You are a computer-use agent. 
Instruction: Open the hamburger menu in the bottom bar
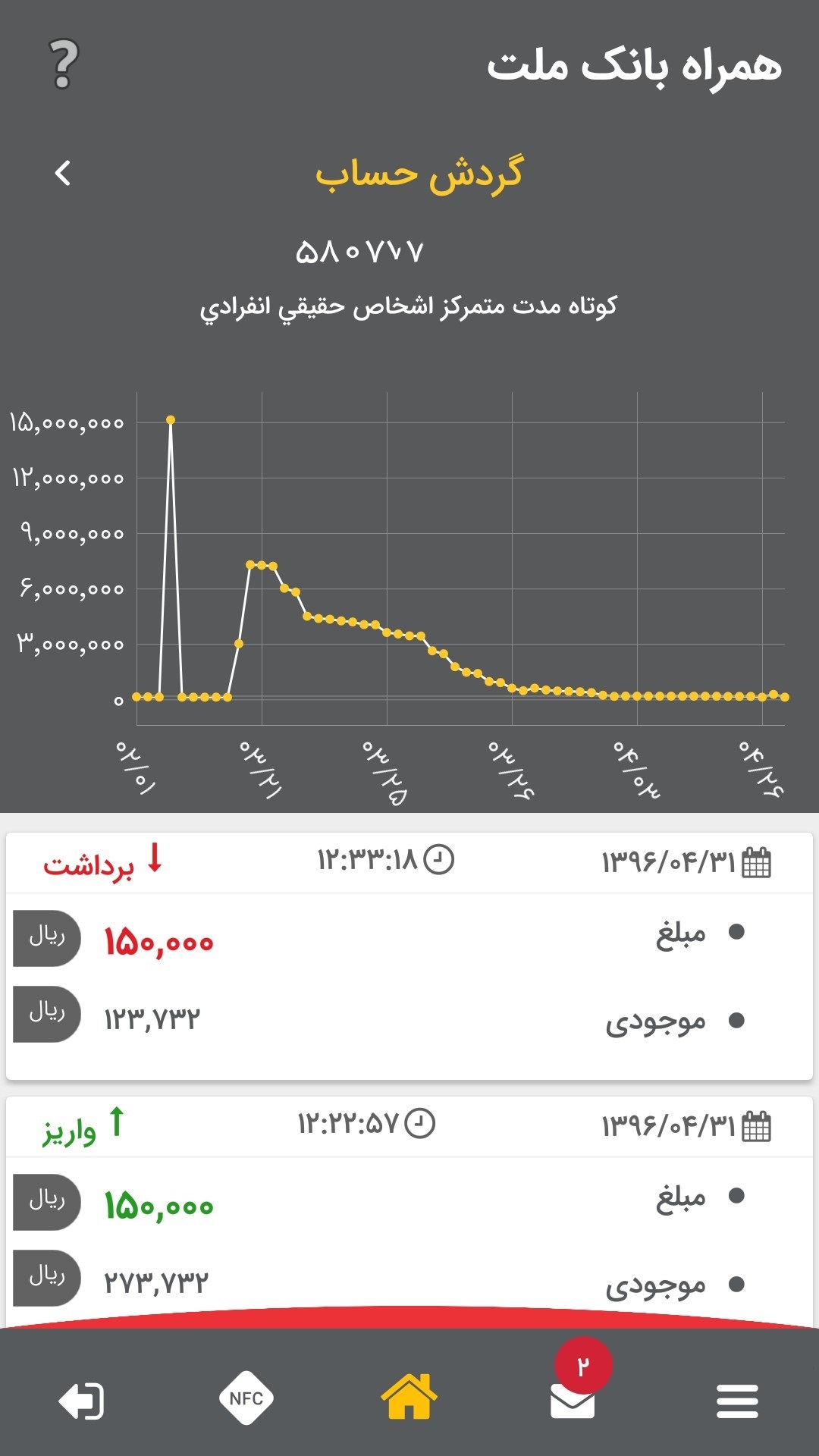coord(737,1400)
